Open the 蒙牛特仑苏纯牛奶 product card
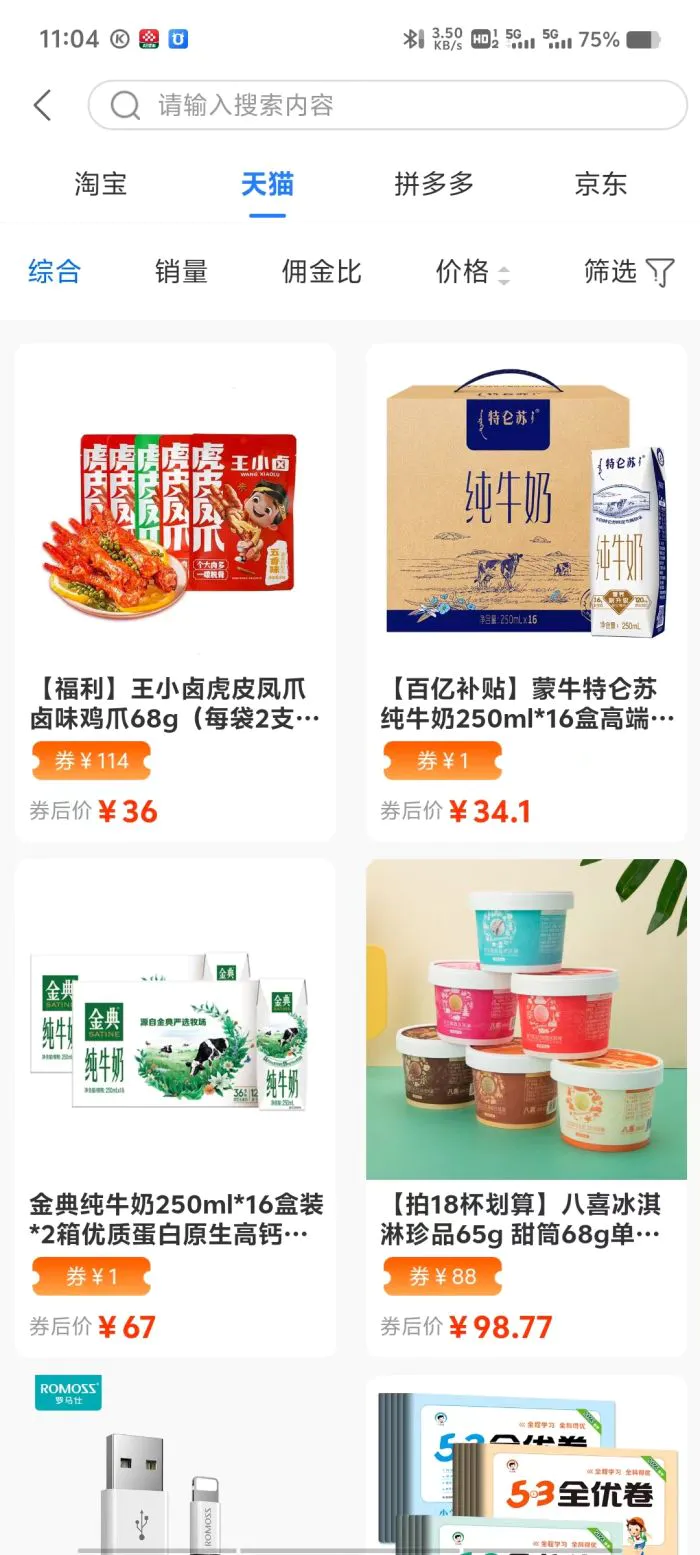700x1555 pixels. click(526, 592)
